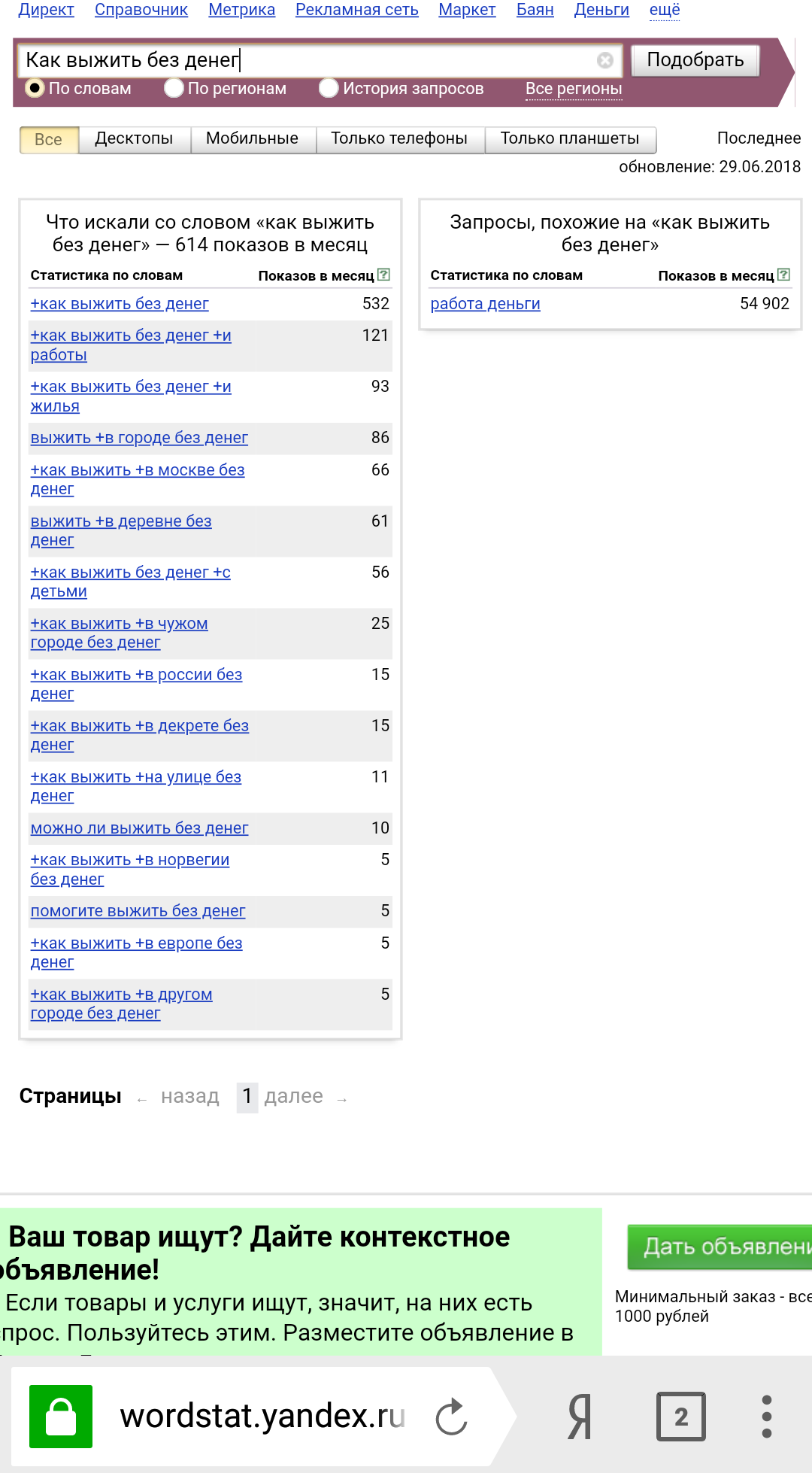The height and width of the screenshot is (1473, 812).
Task: Switch to the Десктопы tab
Action: click(x=134, y=139)
